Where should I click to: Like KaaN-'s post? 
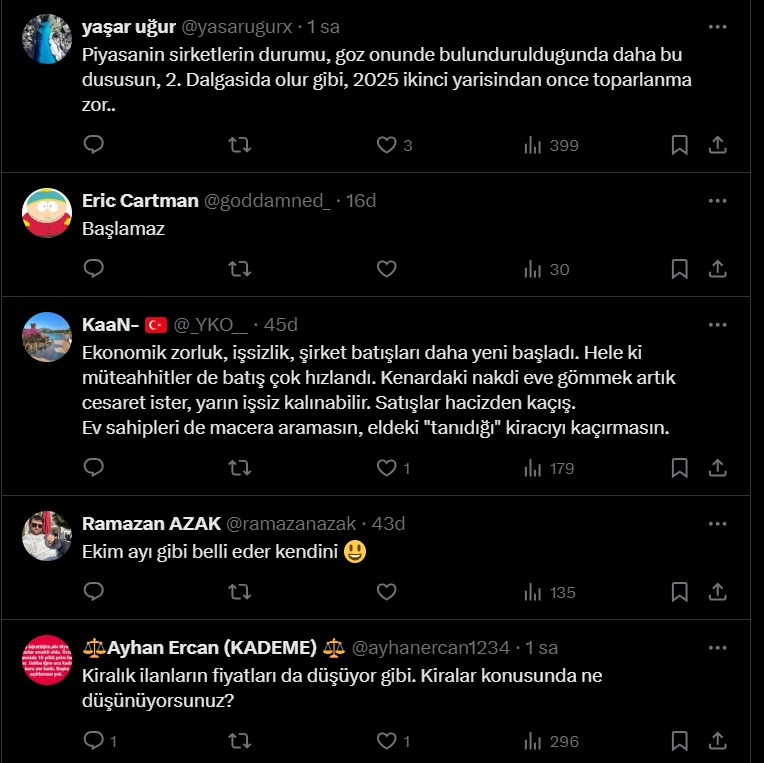click(x=386, y=467)
